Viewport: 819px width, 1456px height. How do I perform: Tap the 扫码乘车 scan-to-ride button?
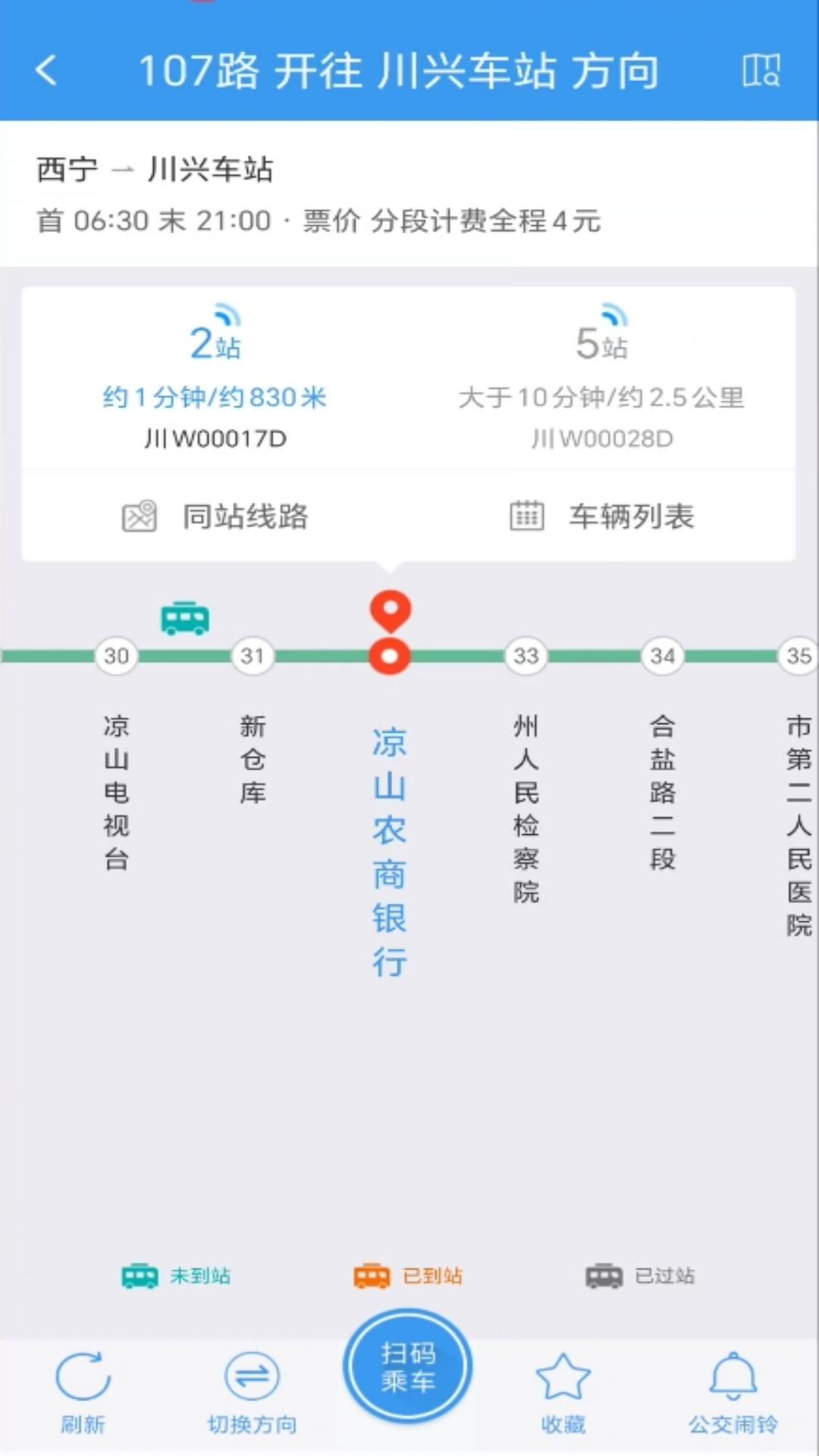(407, 1365)
